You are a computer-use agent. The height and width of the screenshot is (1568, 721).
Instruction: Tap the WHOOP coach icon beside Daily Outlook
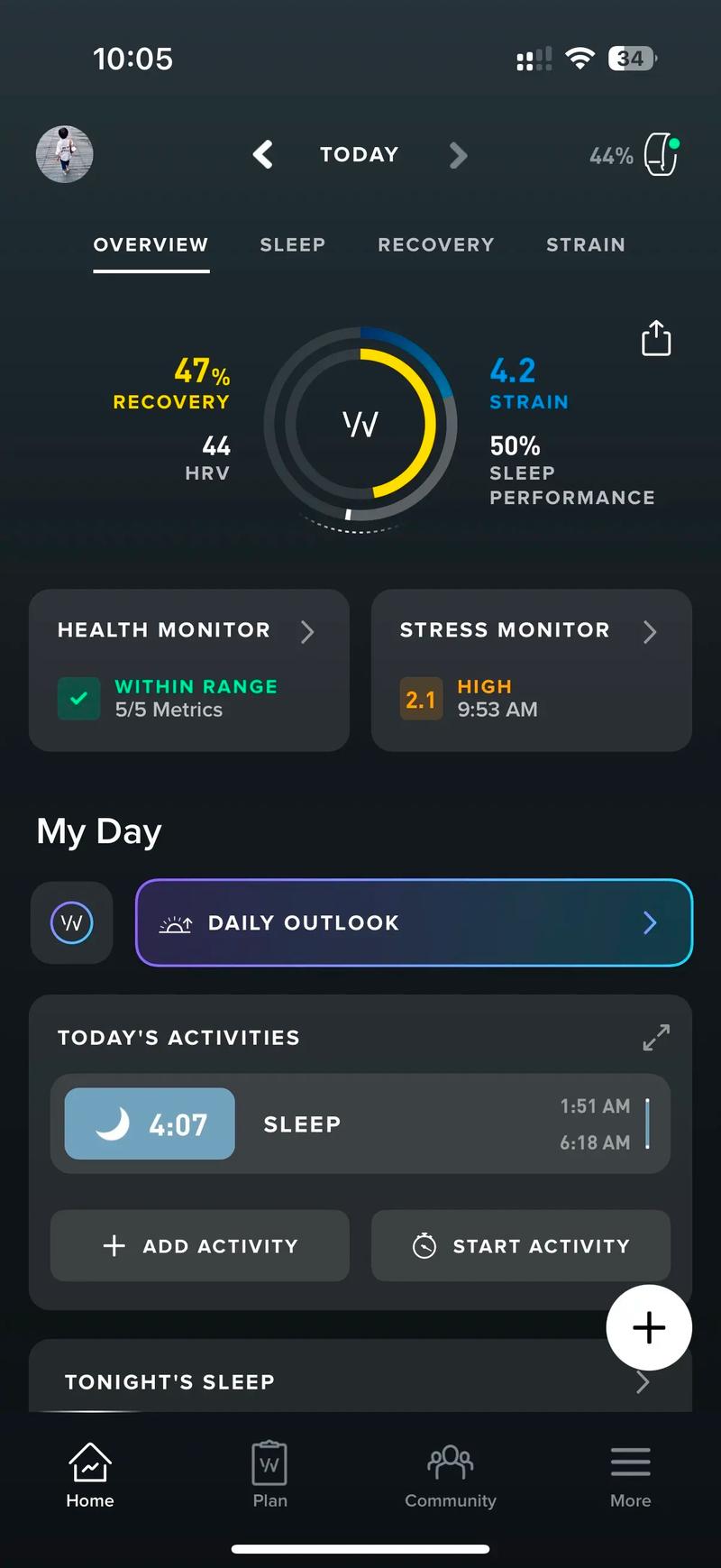pos(72,922)
